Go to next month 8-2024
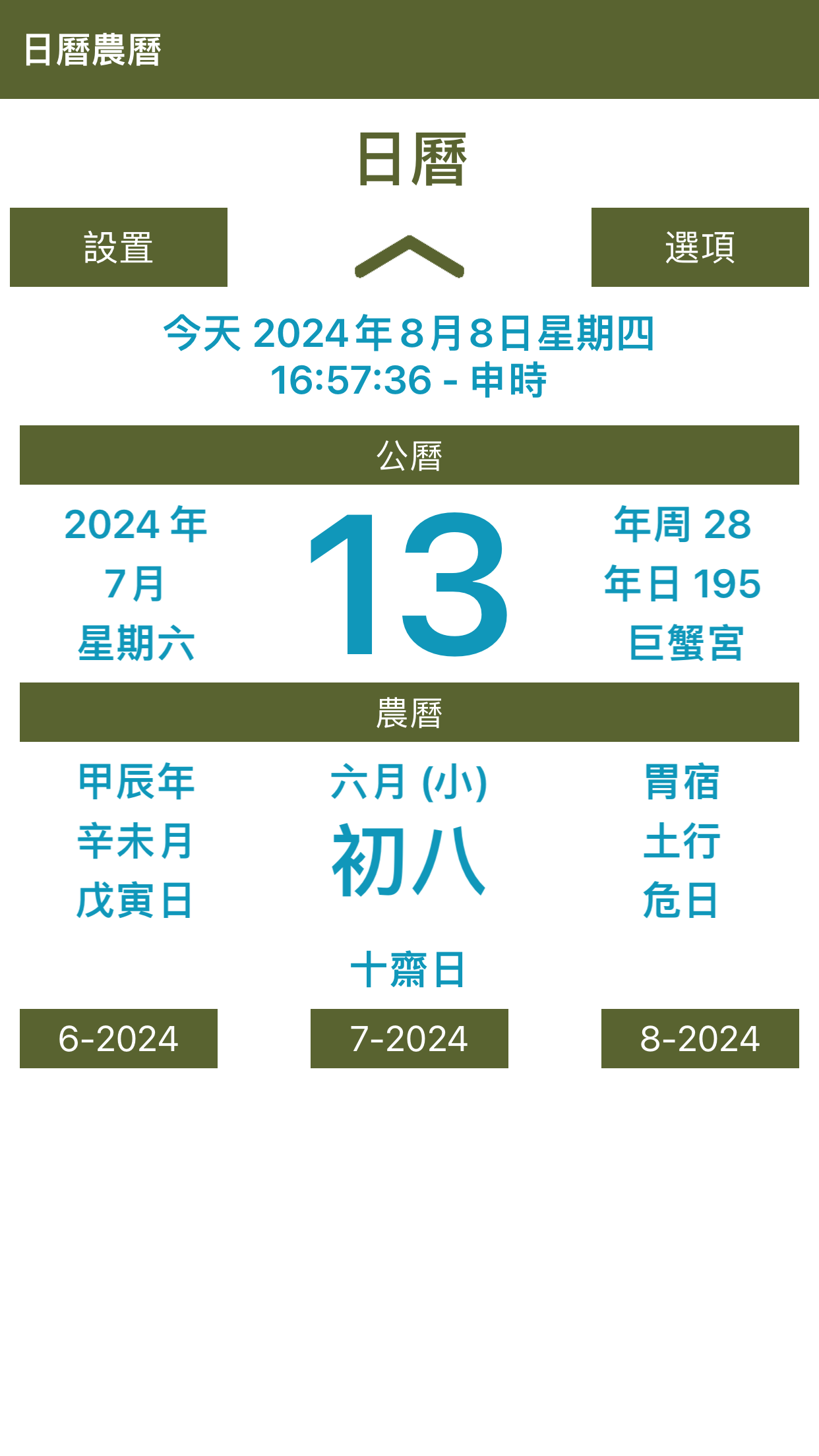This screenshot has width=819, height=1456. pyautogui.click(x=700, y=1038)
